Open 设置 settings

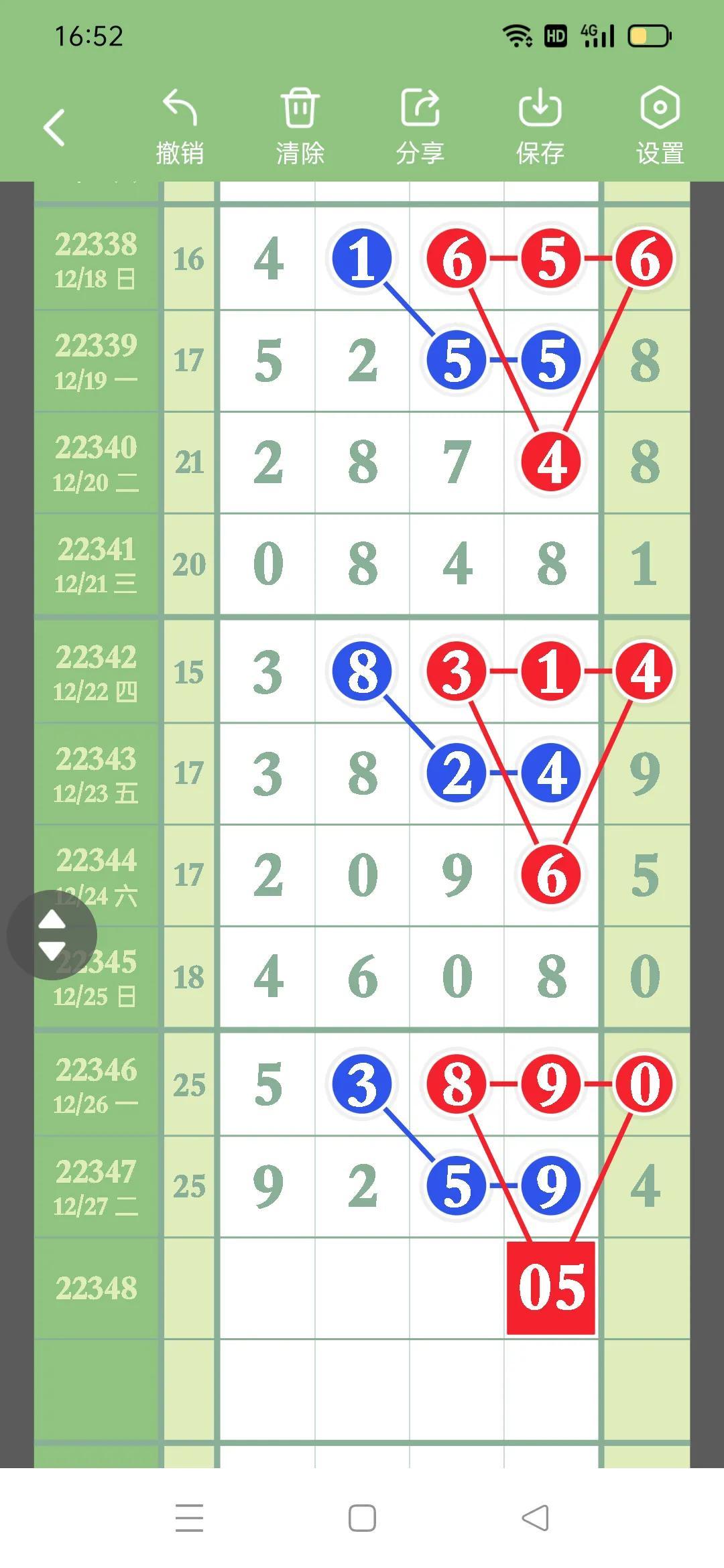660,127
